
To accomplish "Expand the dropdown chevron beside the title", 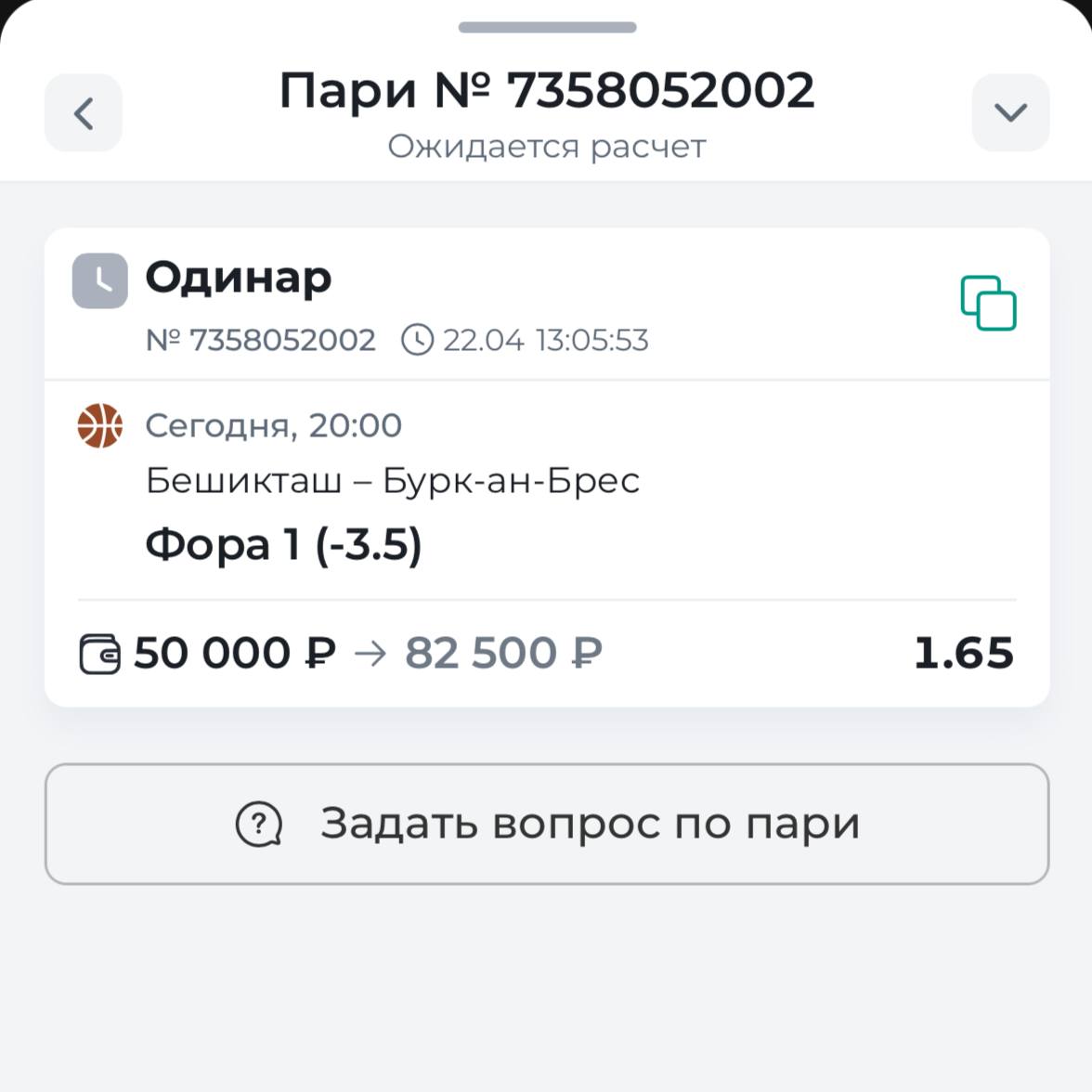I will click(x=1010, y=113).
